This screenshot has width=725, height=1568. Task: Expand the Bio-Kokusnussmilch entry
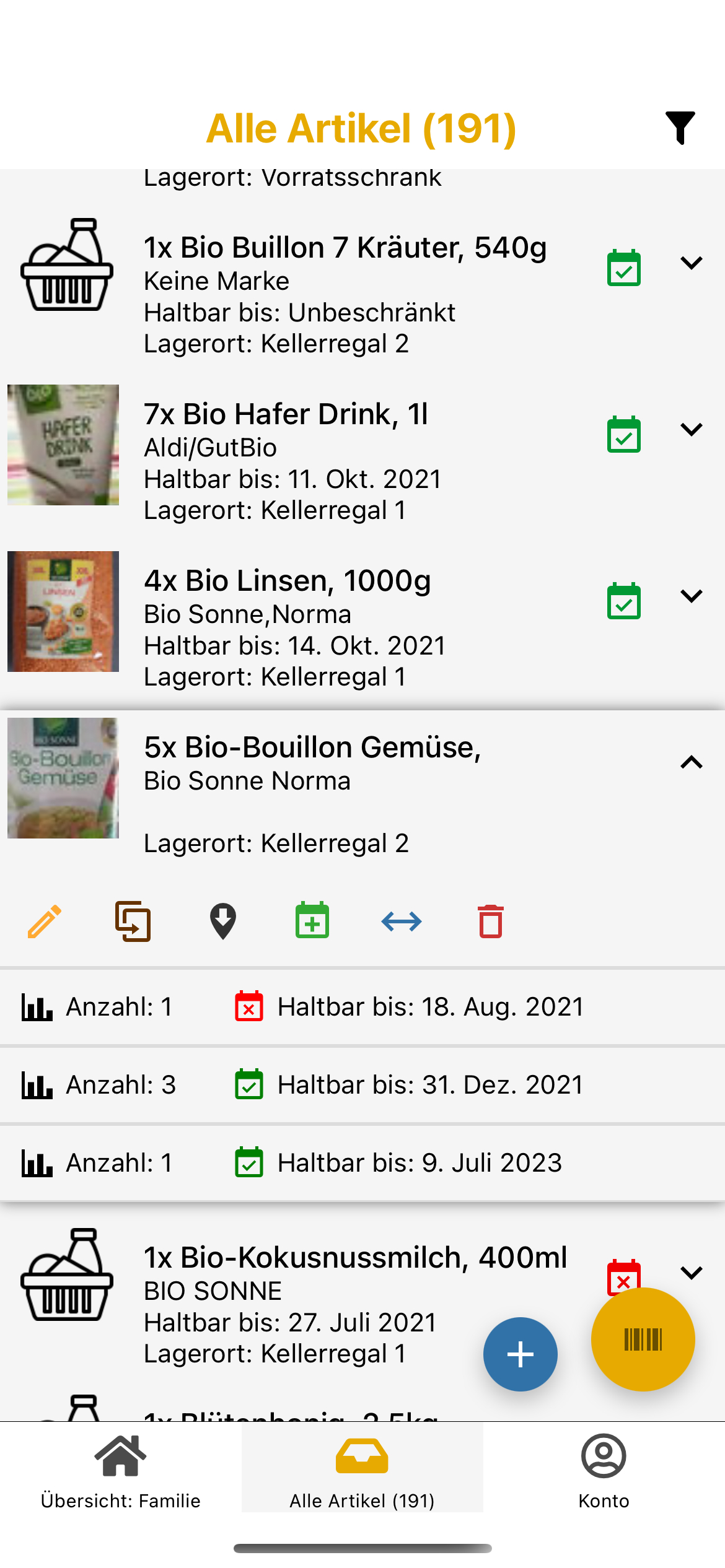691,1273
